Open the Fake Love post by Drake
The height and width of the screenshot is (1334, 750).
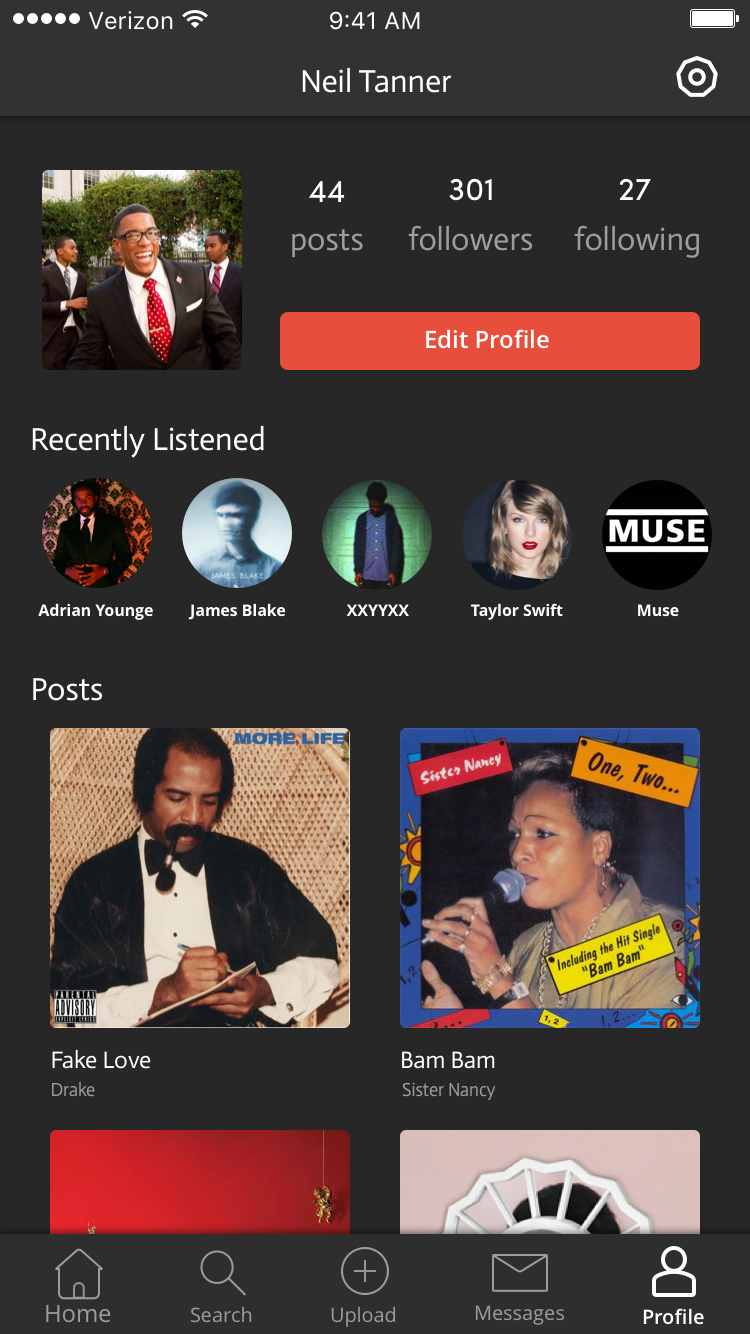(x=200, y=878)
